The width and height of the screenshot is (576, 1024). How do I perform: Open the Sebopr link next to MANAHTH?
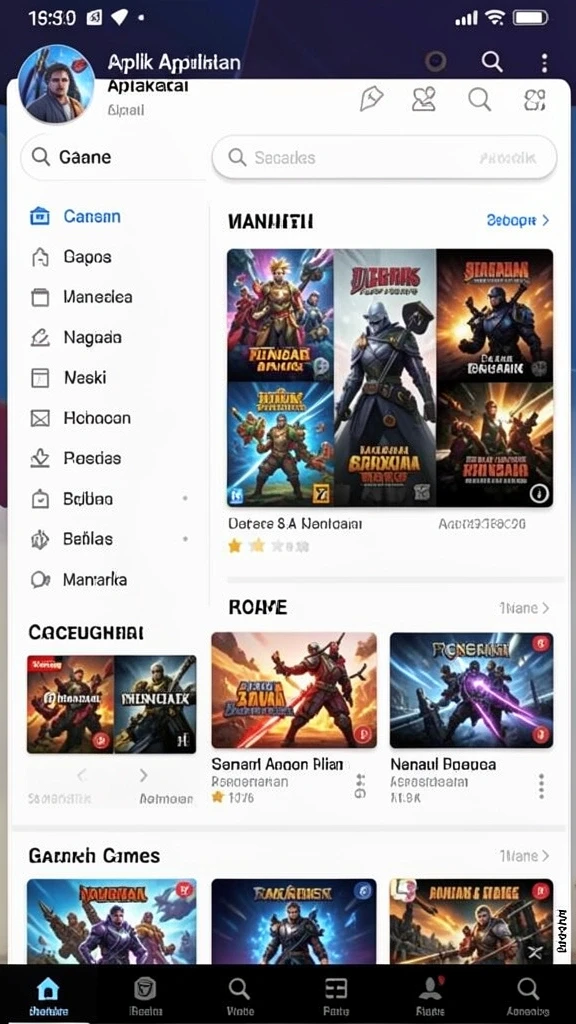coord(518,221)
